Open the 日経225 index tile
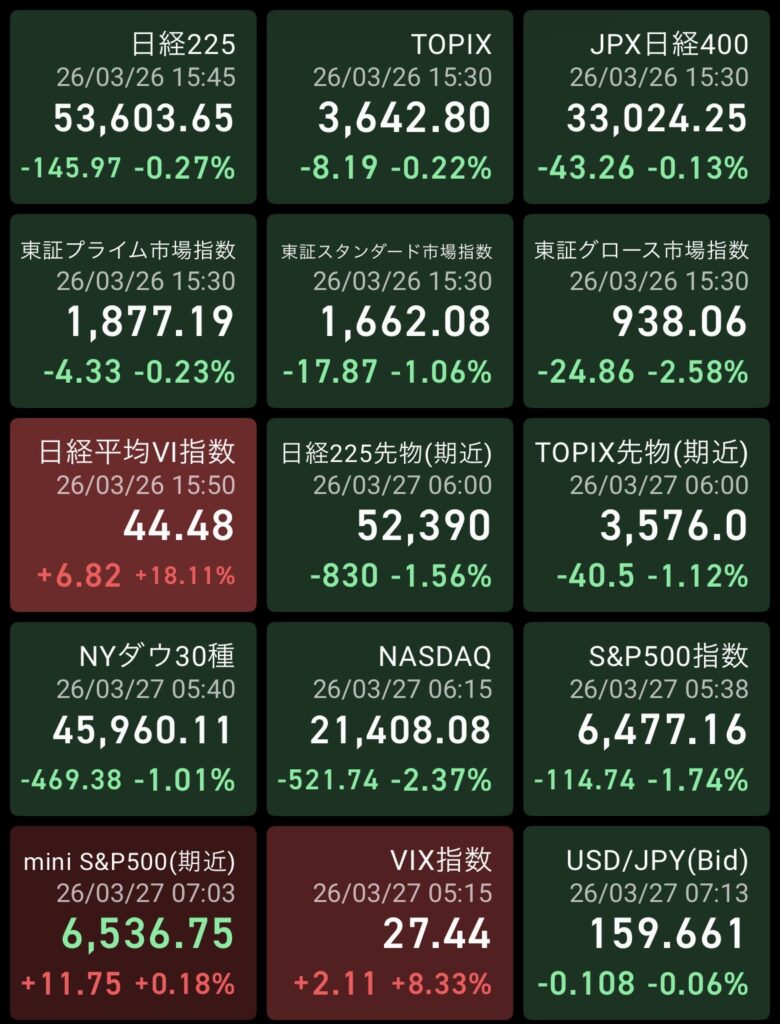 tap(133, 107)
